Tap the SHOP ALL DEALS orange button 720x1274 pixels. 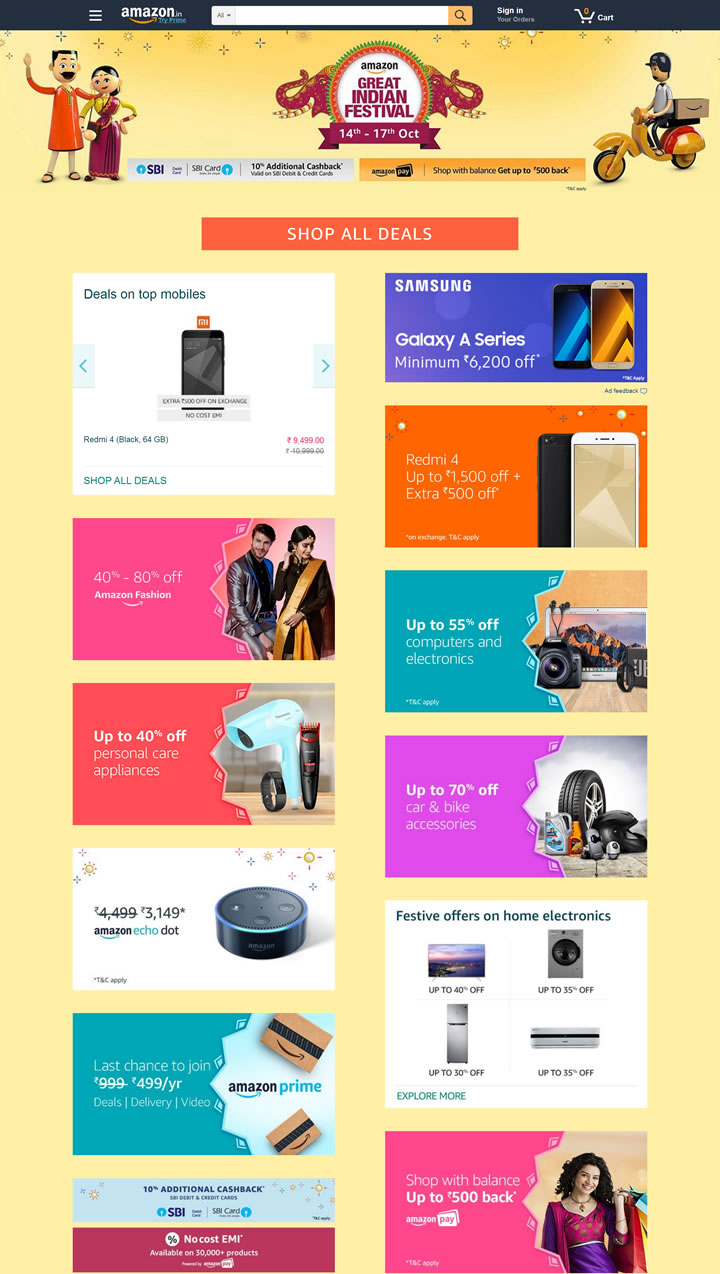(359, 234)
